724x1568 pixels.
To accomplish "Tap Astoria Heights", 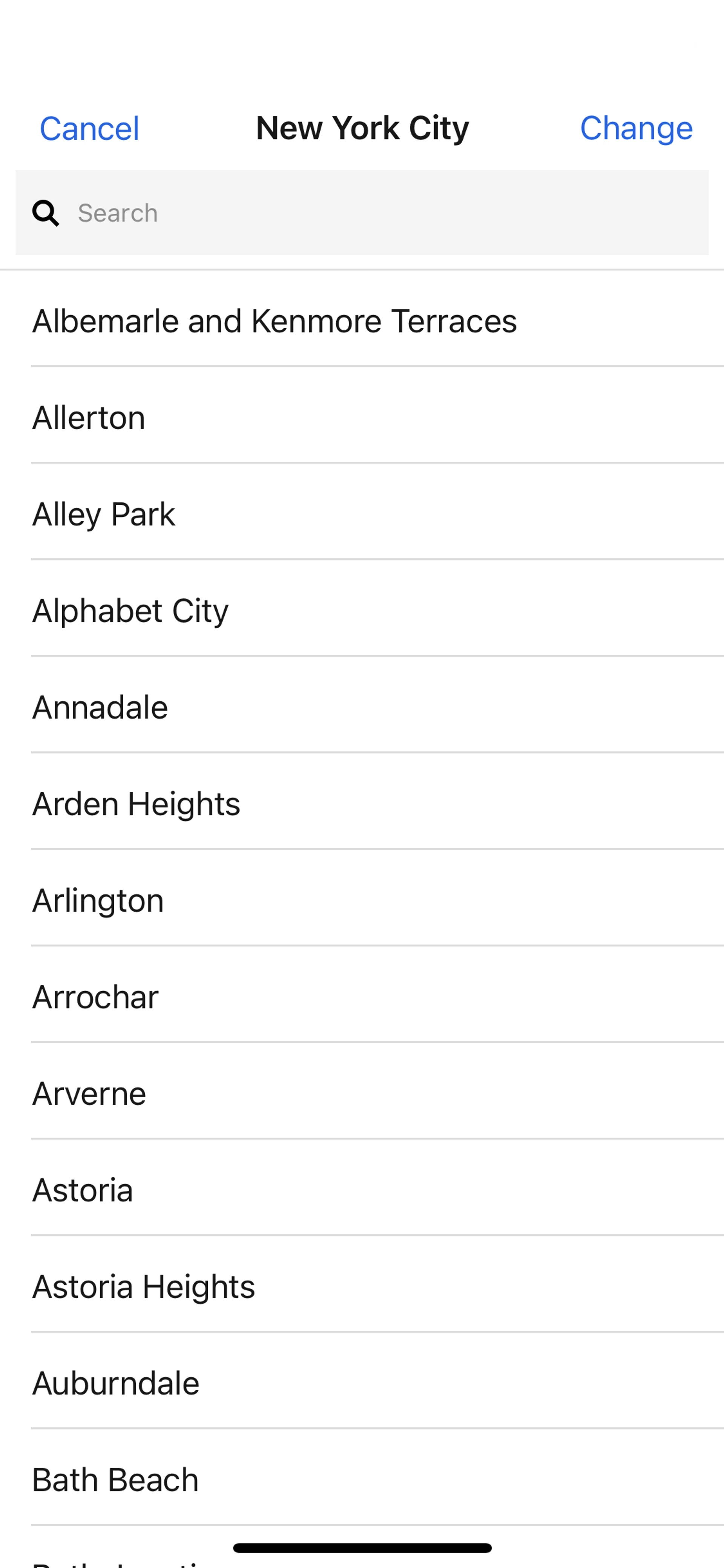I will (x=144, y=1287).
